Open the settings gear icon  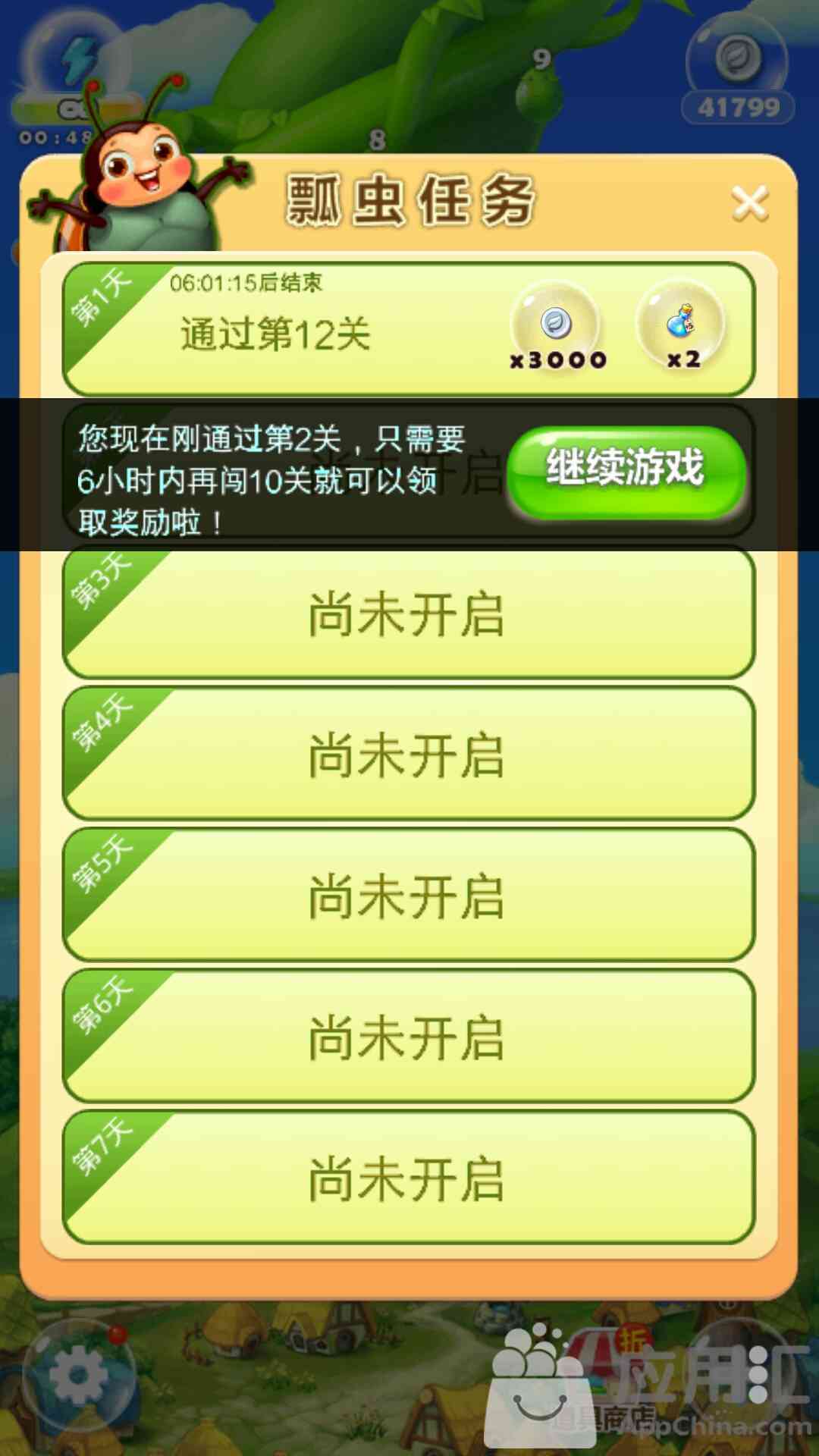pos(79,1374)
